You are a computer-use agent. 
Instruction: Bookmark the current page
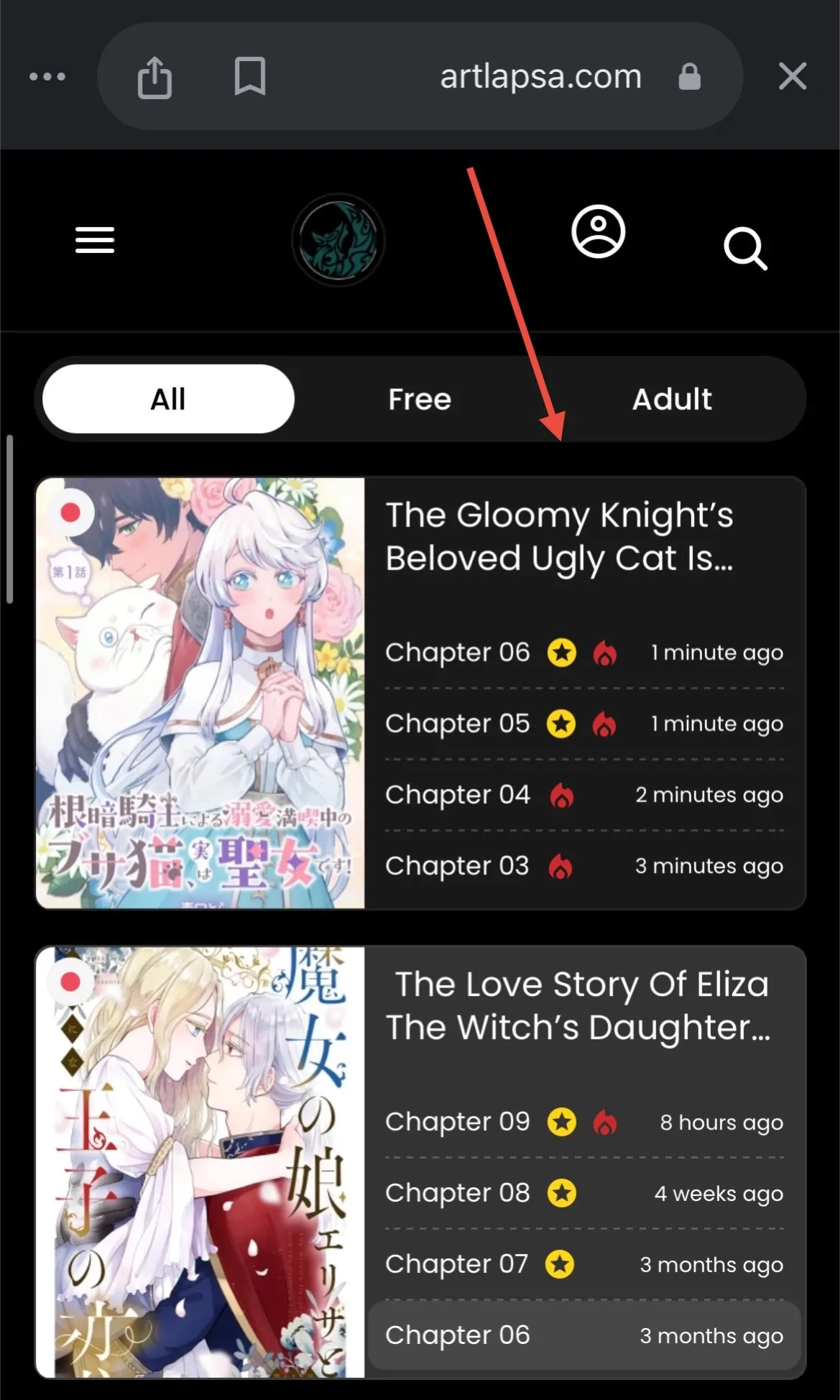(x=250, y=76)
